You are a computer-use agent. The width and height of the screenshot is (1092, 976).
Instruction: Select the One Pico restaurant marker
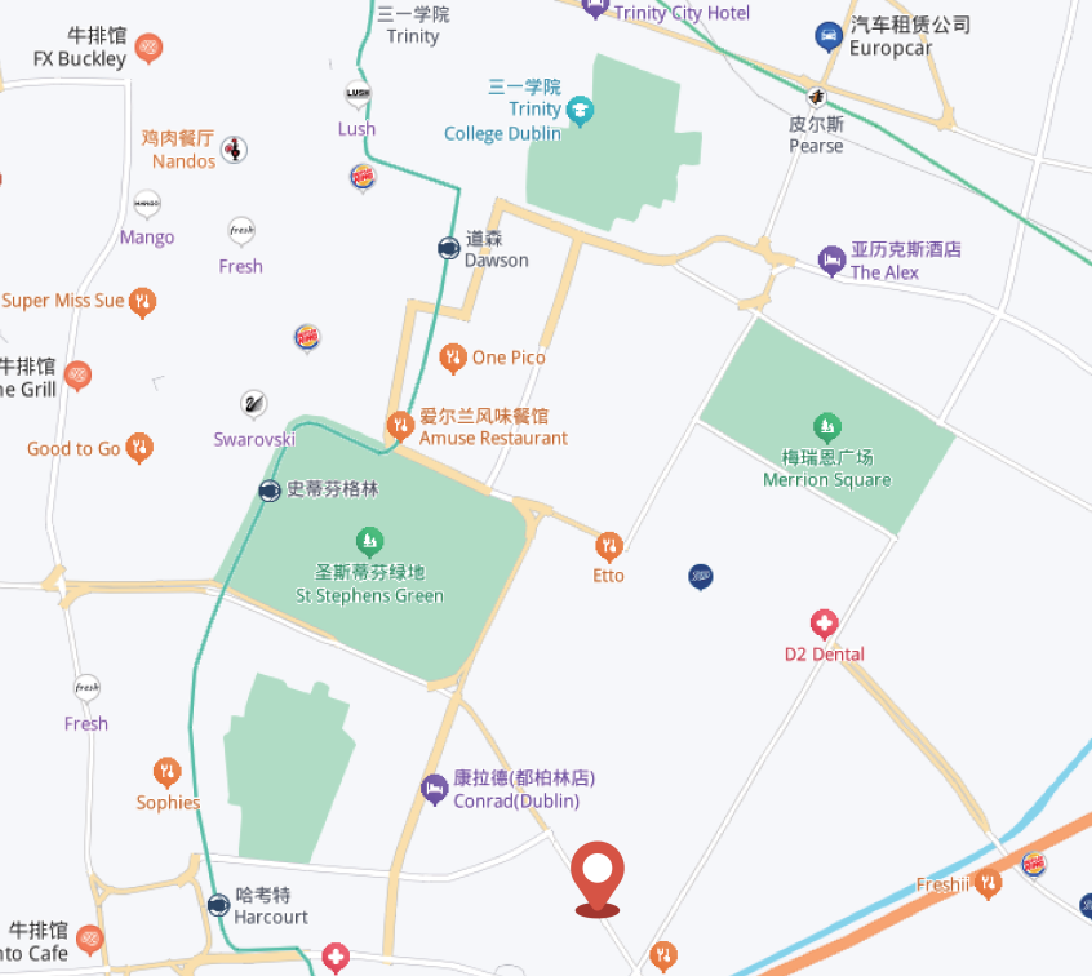point(453,357)
